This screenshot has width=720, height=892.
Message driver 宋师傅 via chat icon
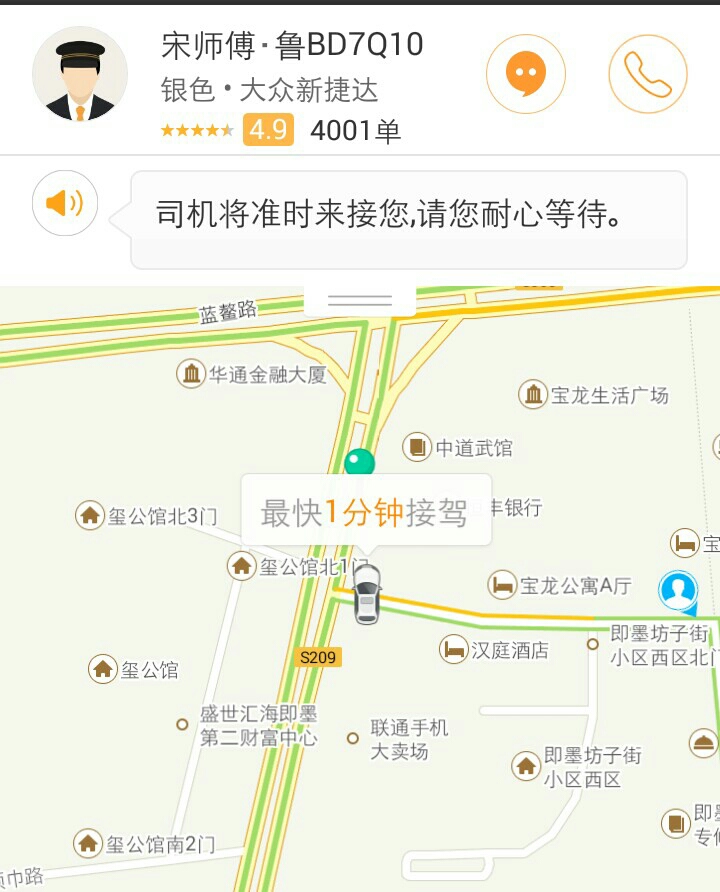click(x=526, y=74)
